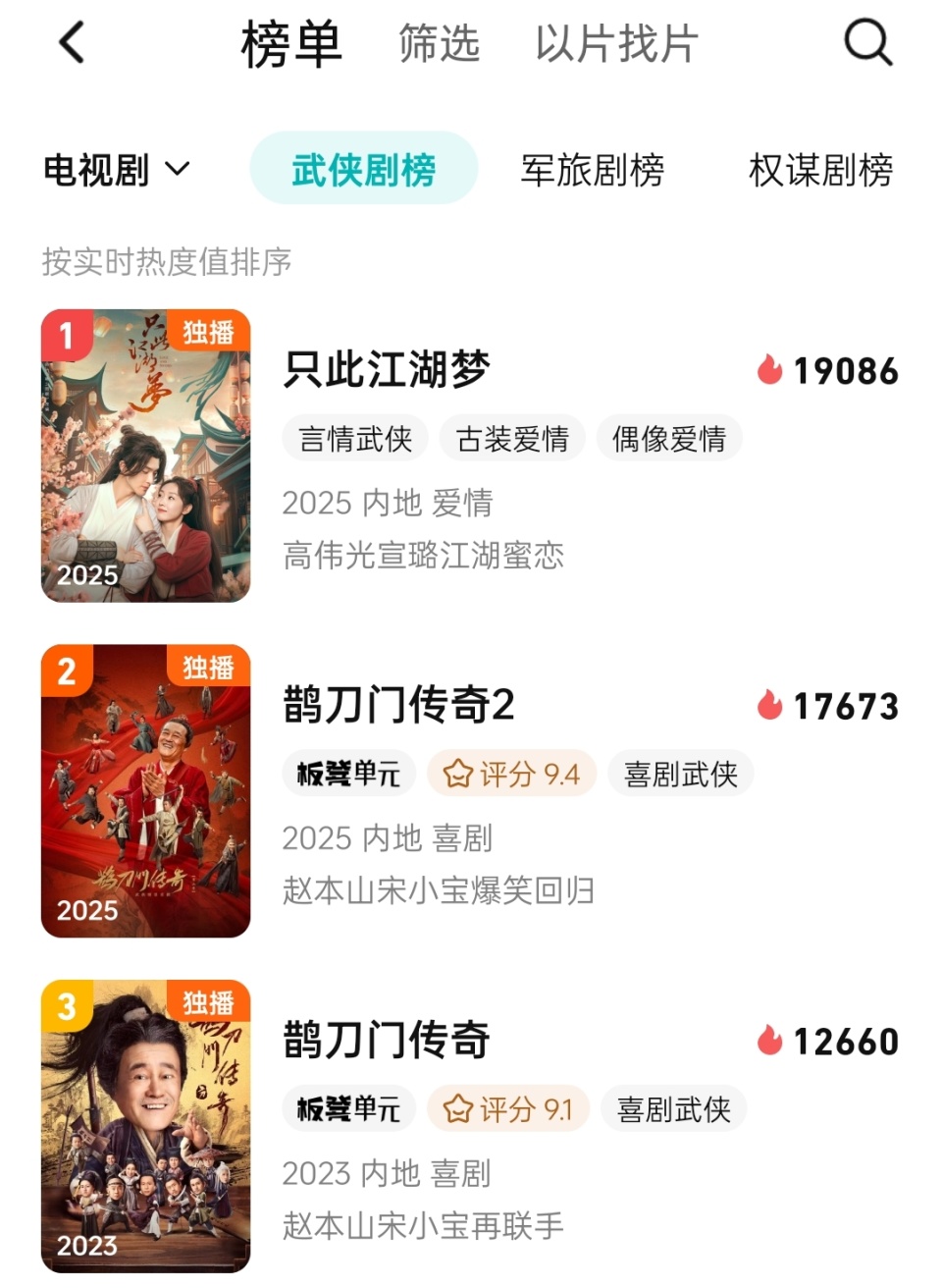Click the 以片找片 link
Image resolution: width=942 pixels, height=1288 pixels.
coord(614,43)
